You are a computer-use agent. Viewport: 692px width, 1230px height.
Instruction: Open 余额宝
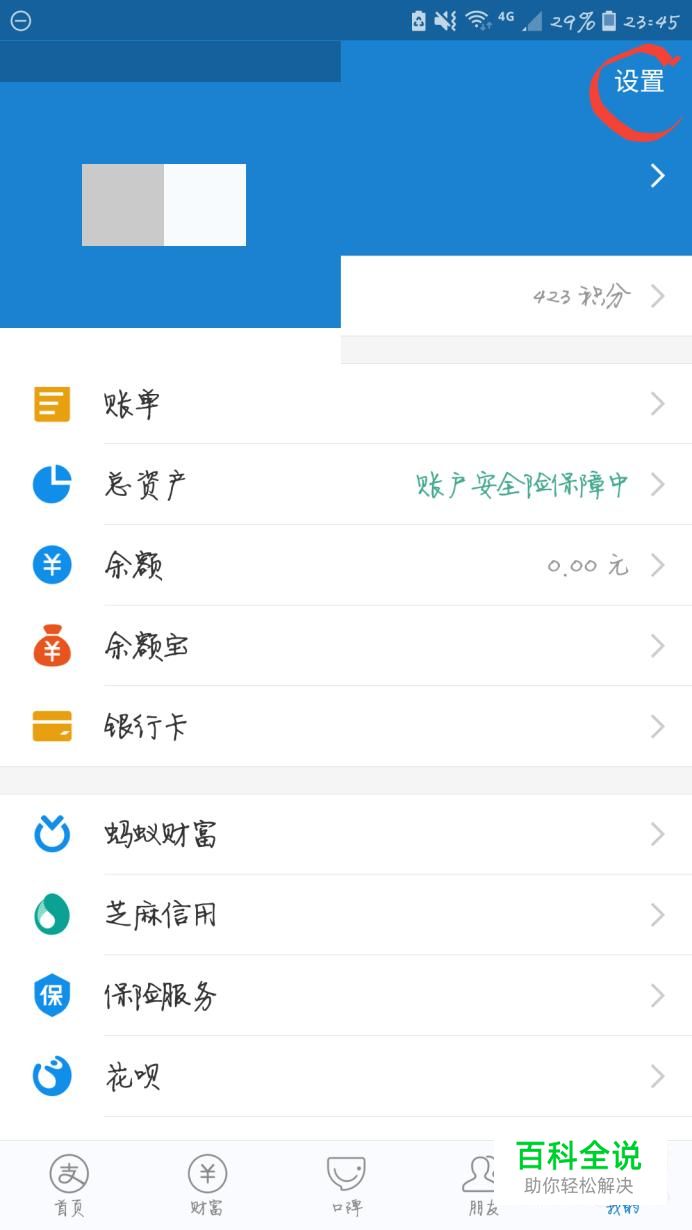point(346,646)
